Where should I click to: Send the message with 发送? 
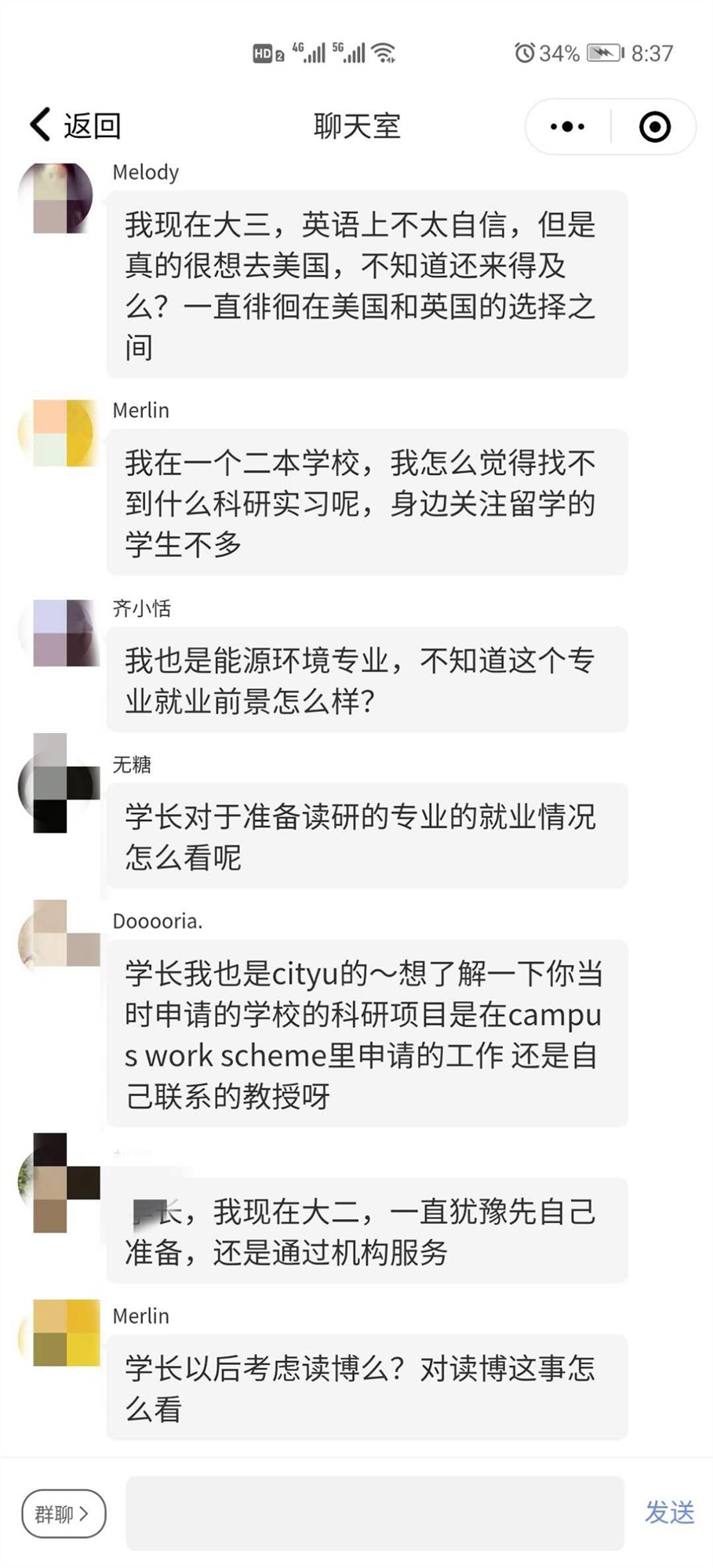pyautogui.click(x=669, y=1512)
